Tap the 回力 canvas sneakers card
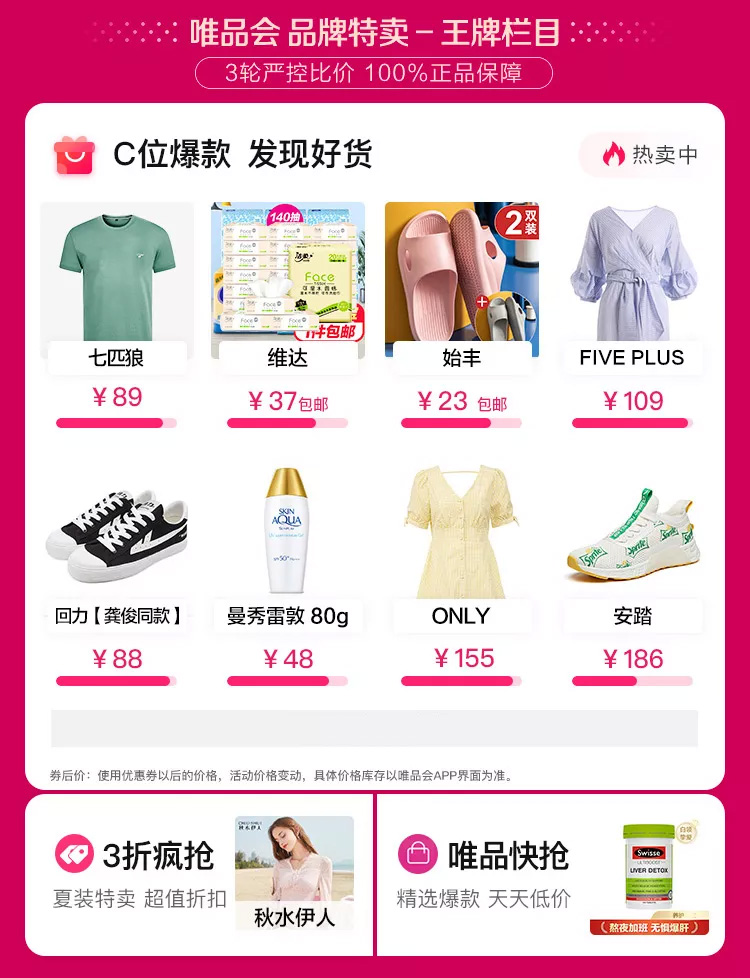 [x=117, y=535]
